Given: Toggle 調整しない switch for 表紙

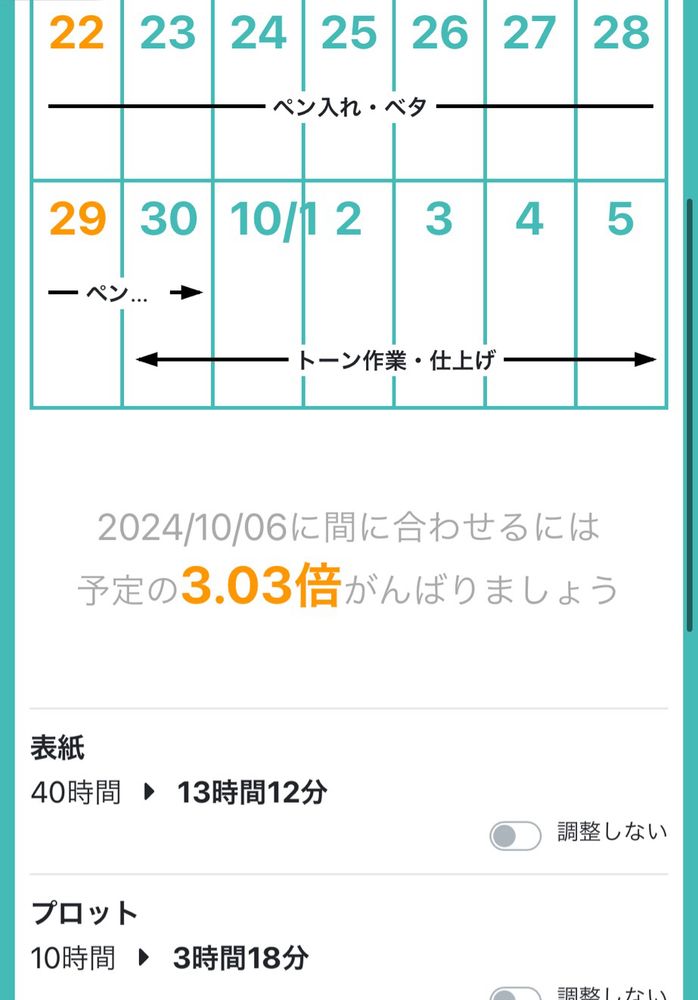Looking at the screenshot, I should pos(515,835).
